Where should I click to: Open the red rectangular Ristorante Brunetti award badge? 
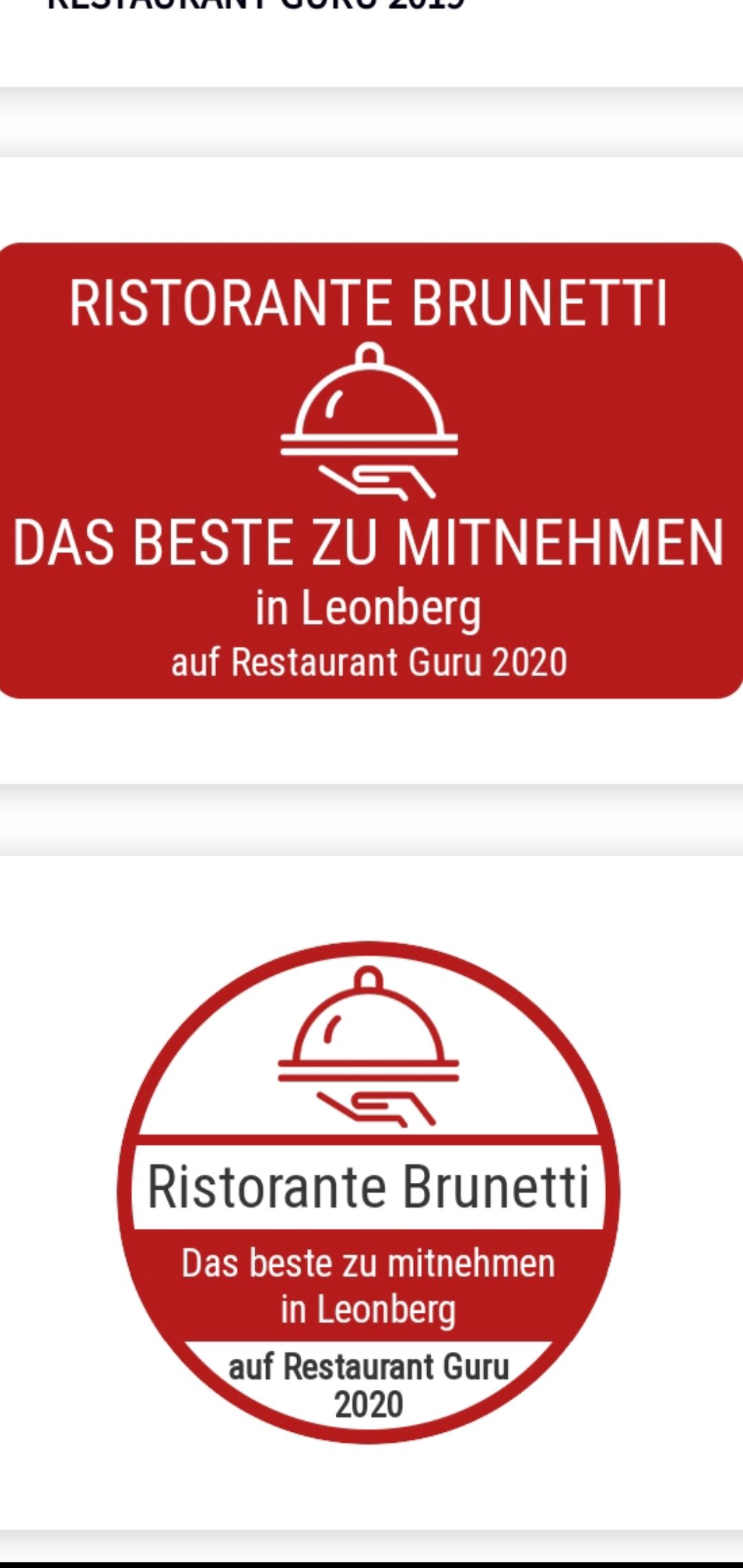370,470
